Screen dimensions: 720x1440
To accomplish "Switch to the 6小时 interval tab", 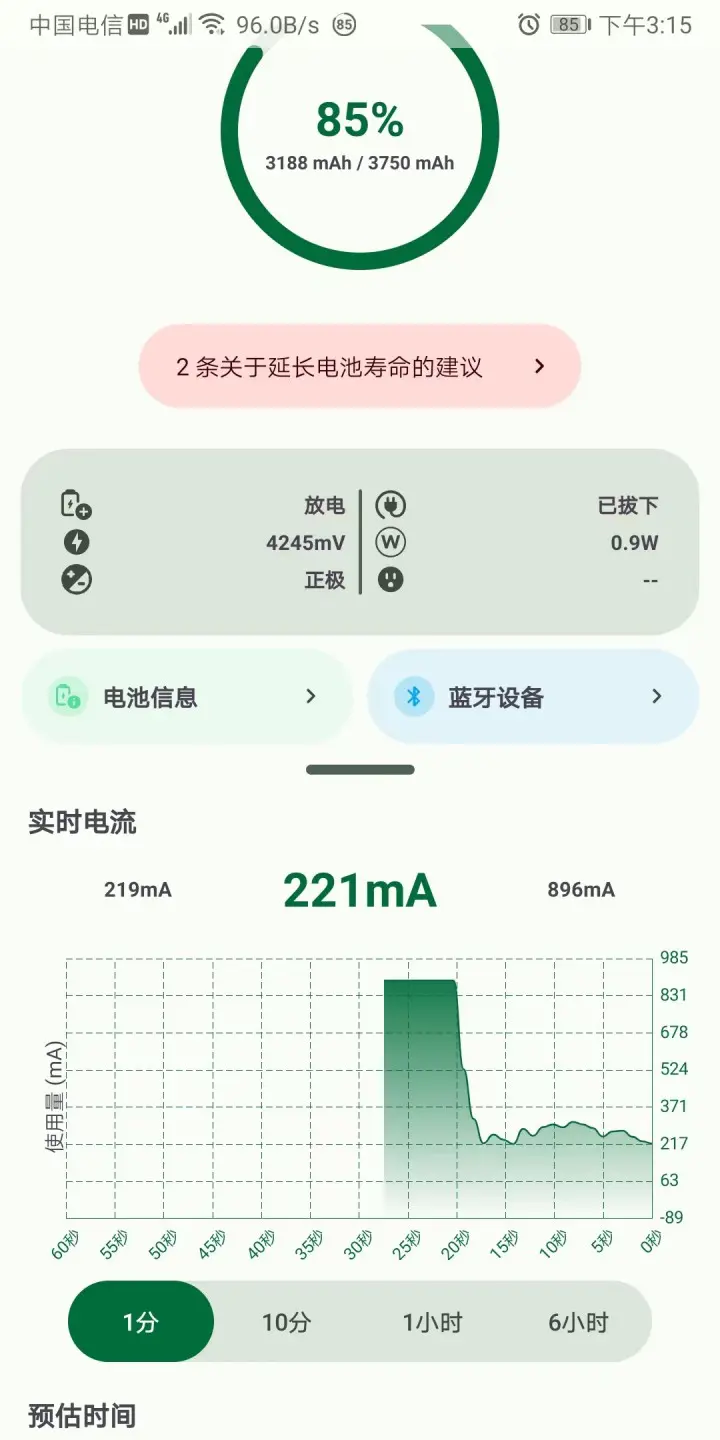I will pos(580,1321).
